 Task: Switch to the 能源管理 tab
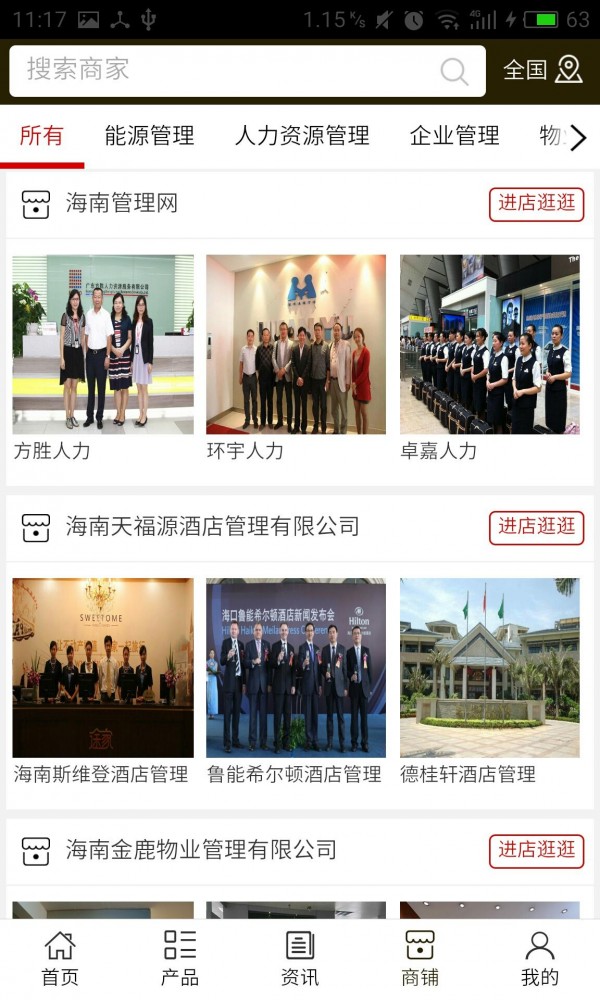pyautogui.click(x=149, y=136)
